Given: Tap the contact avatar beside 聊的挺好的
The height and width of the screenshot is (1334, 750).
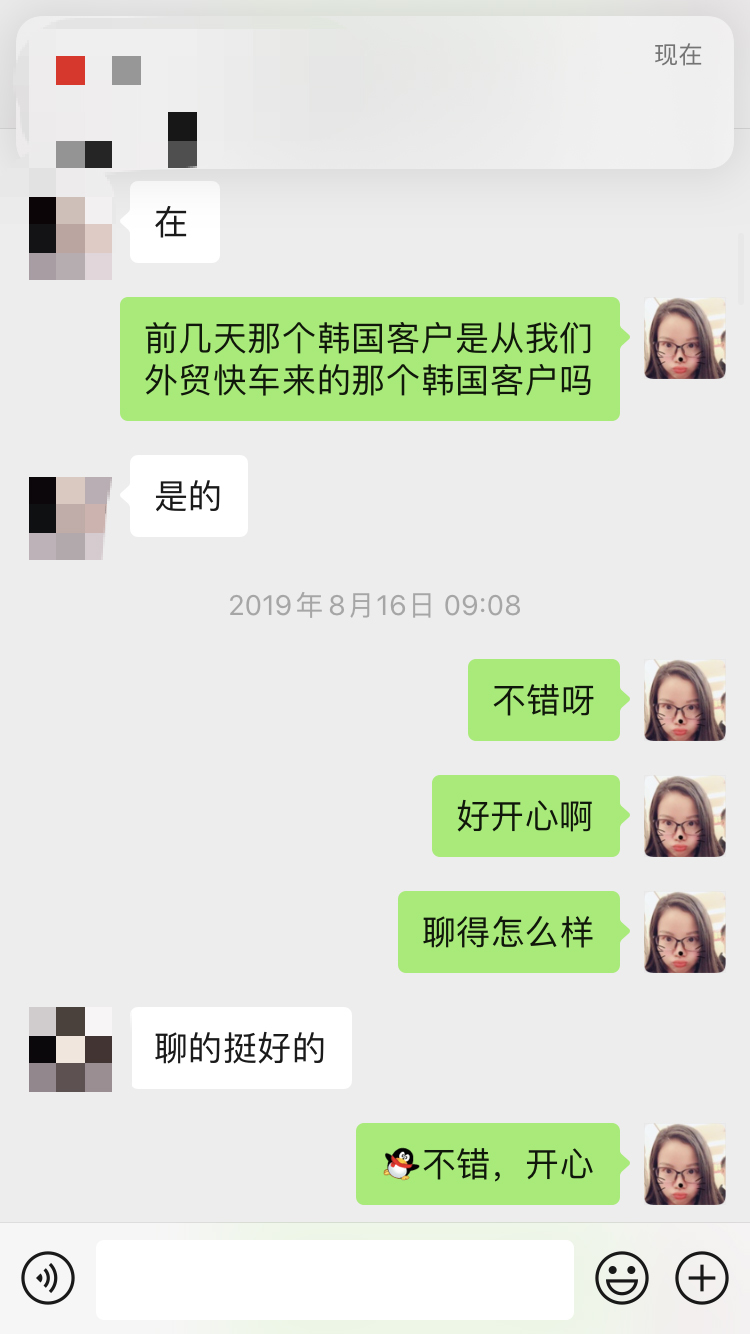Looking at the screenshot, I should 71,1048.
